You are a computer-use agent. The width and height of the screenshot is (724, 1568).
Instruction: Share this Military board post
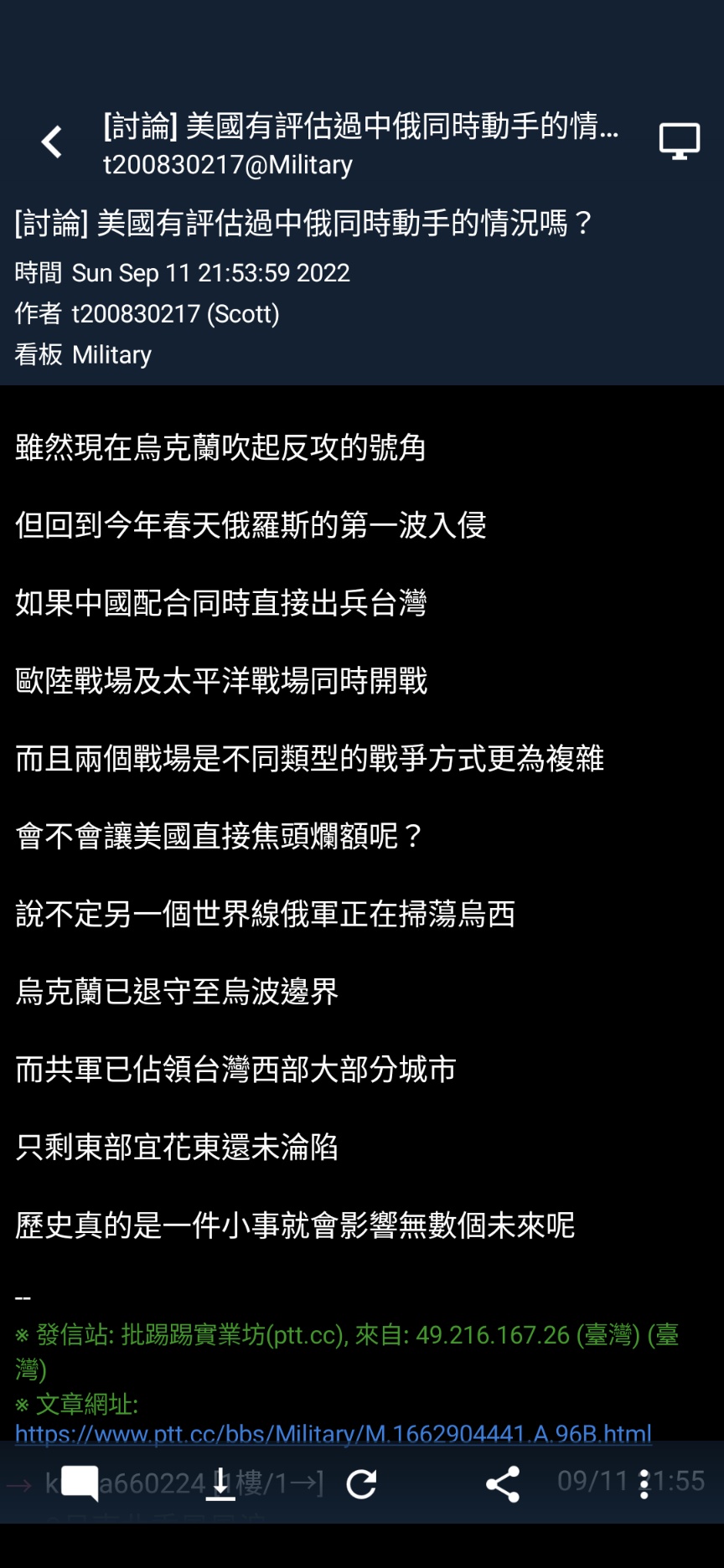[502, 1484]
